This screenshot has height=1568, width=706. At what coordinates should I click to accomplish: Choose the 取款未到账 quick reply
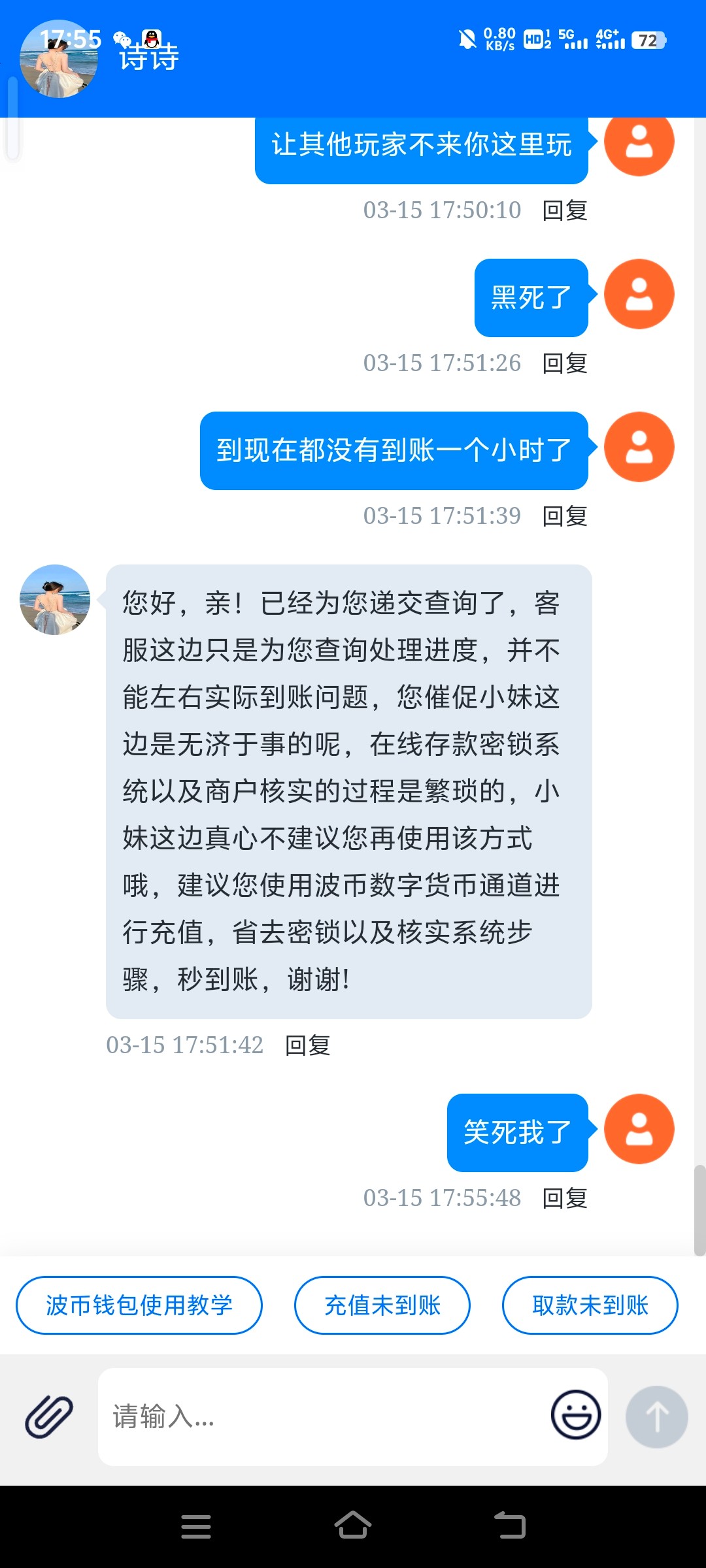click(x=590, y=1305)
